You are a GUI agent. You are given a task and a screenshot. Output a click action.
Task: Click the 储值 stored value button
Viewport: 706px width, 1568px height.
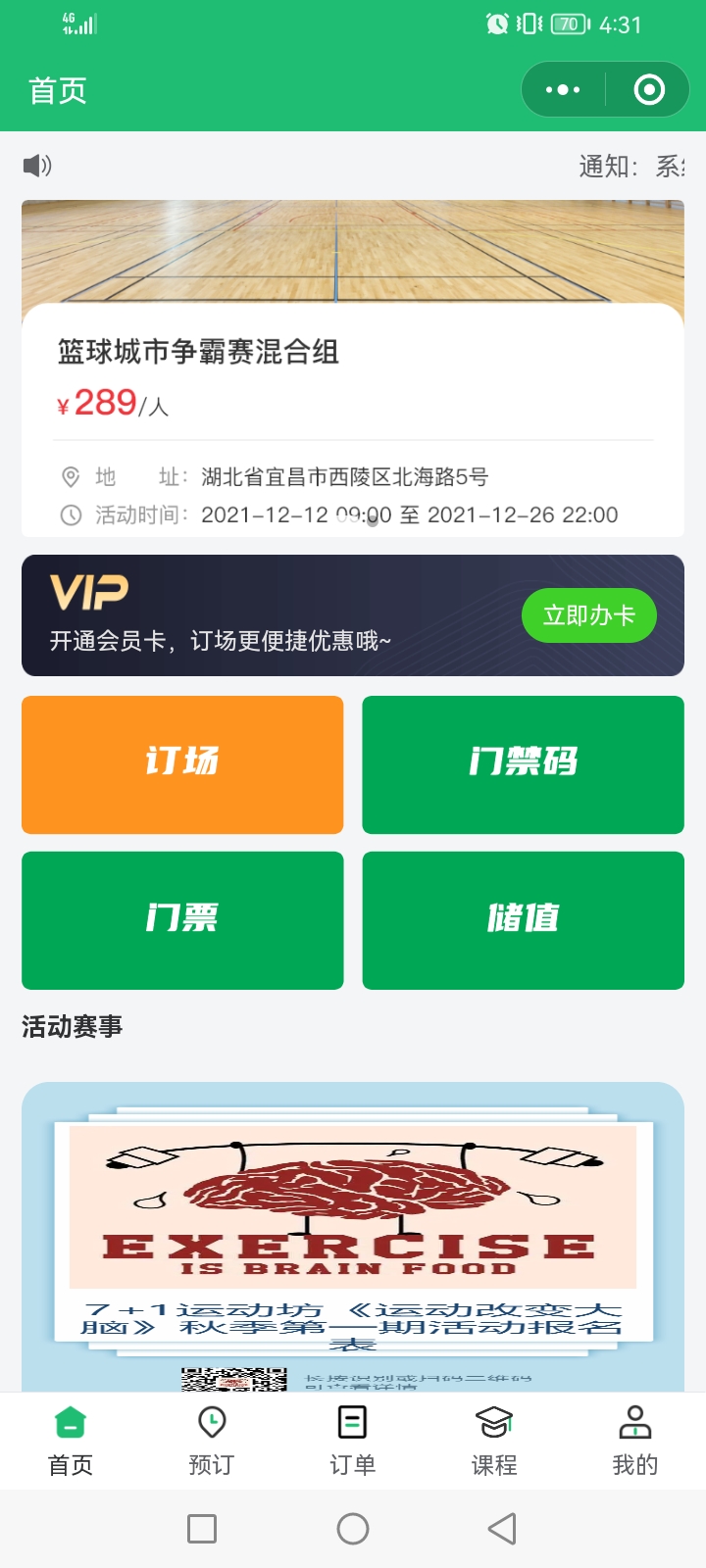pyautogui.click(x=523, y=921)
